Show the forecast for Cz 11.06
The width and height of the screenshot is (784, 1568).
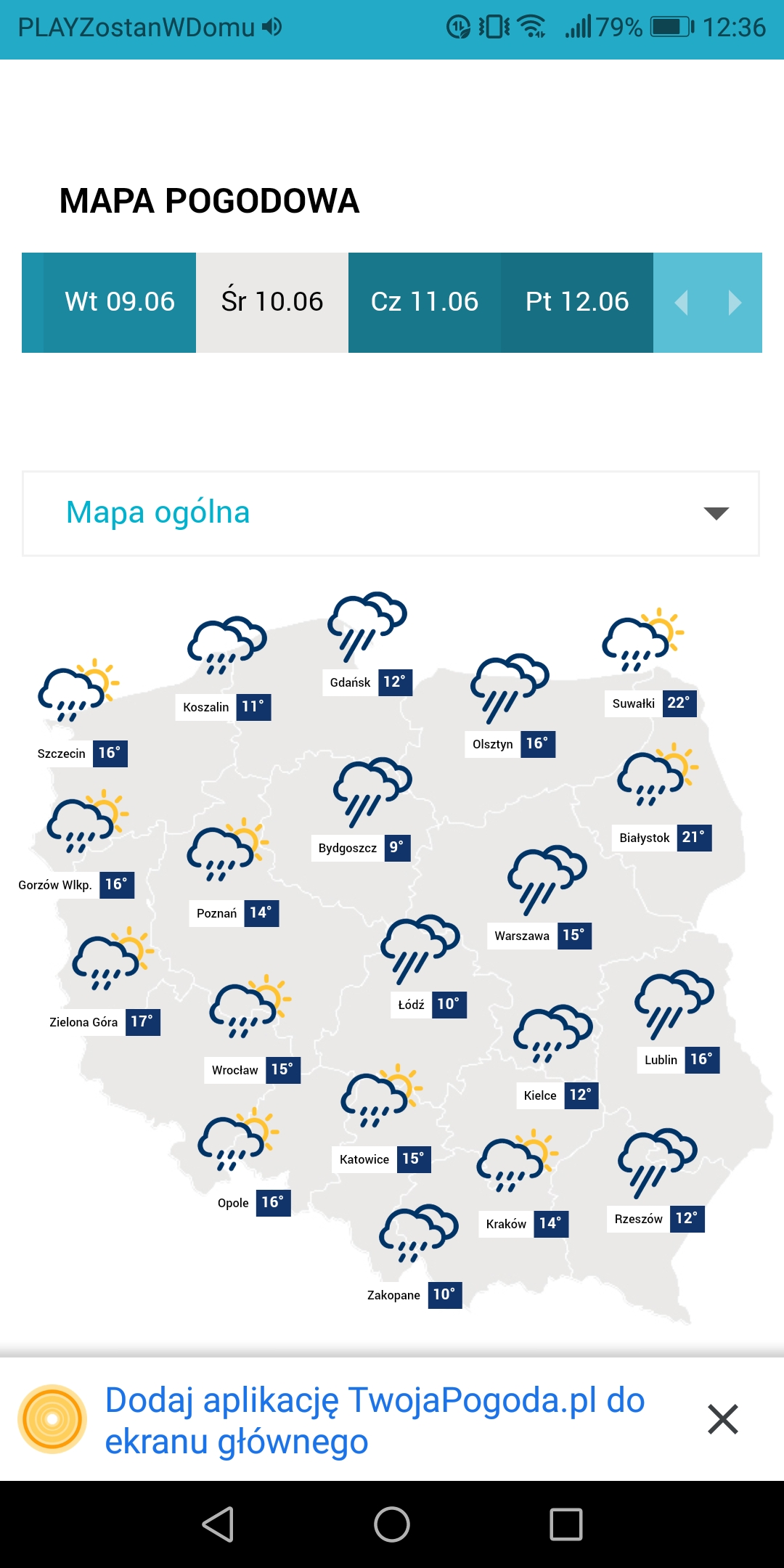tap(425, 302)
